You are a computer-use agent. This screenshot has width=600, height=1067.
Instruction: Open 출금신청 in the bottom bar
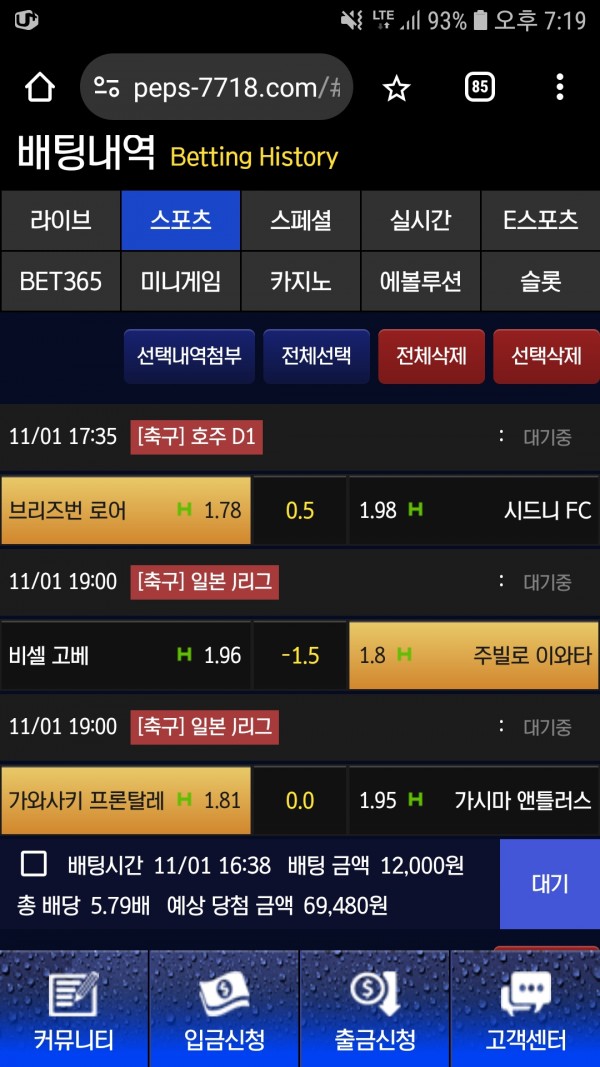pos(375,1009)
